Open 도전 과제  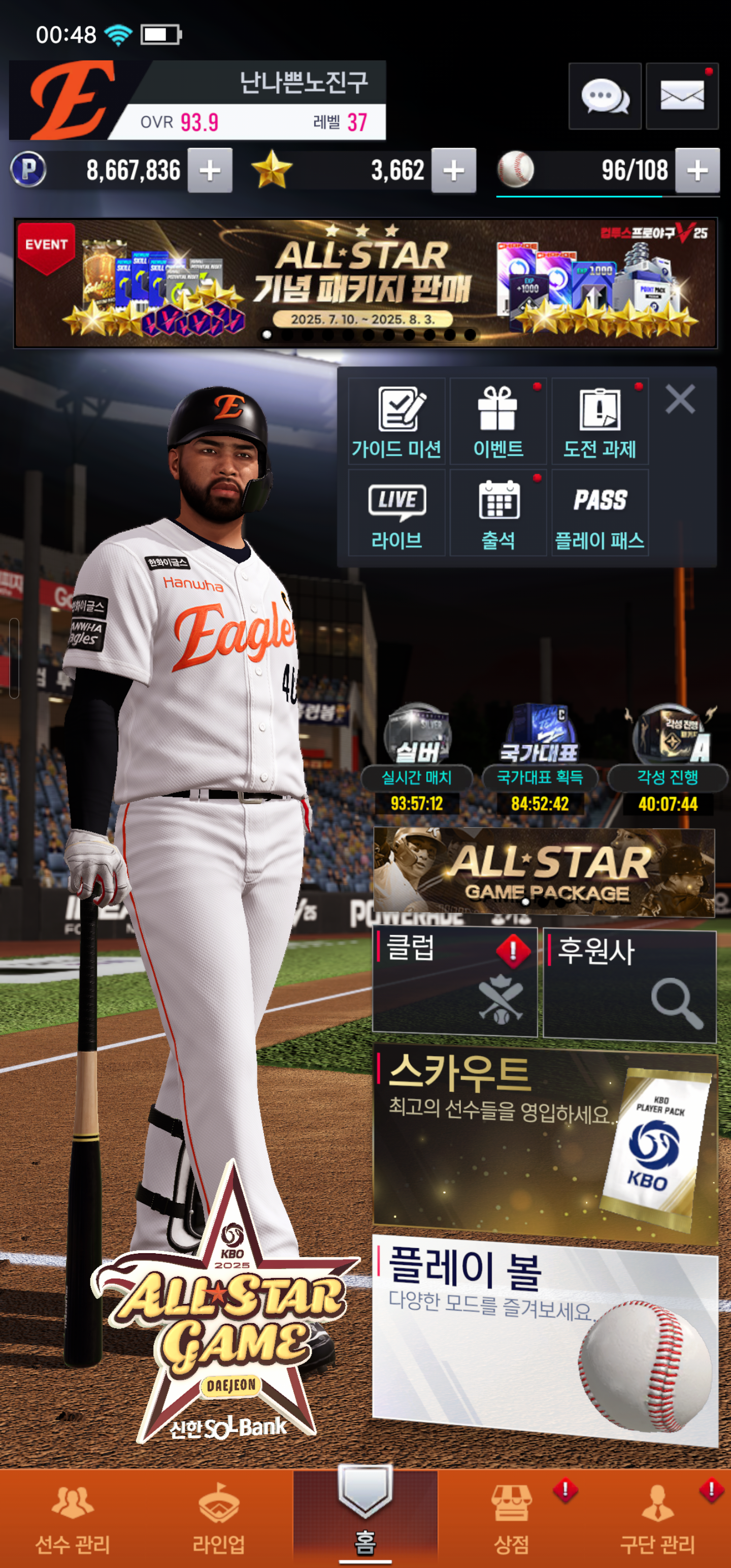tap(600, 421)
